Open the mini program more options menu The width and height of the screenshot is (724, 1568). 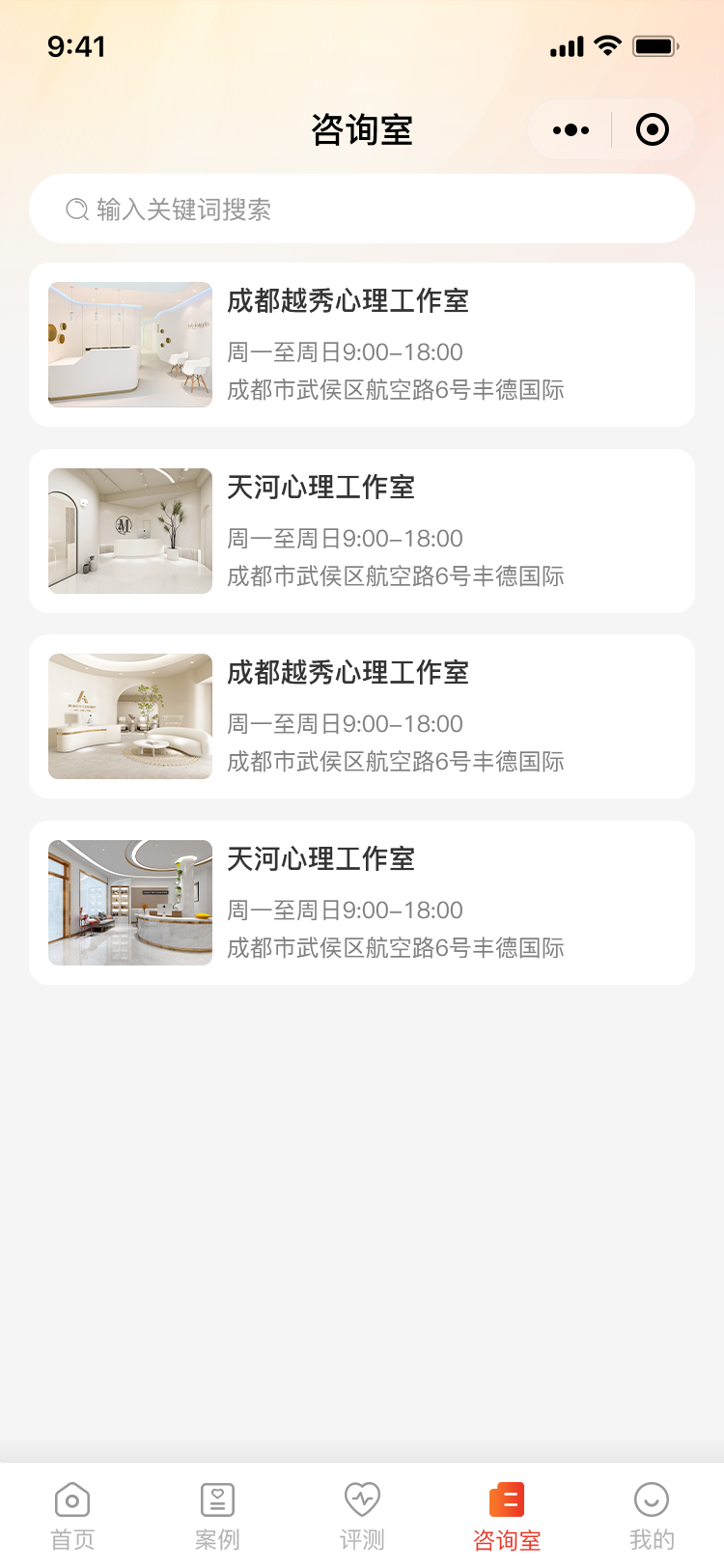coord(571,129)
